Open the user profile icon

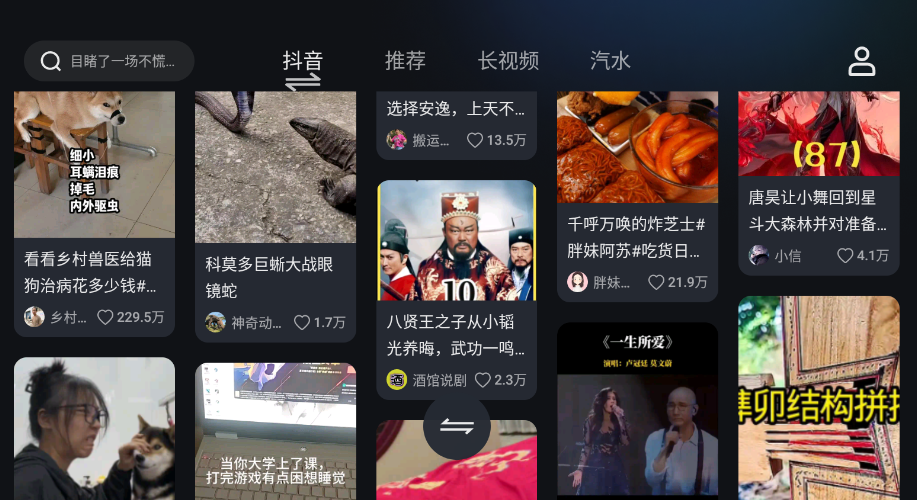(861, 62)
